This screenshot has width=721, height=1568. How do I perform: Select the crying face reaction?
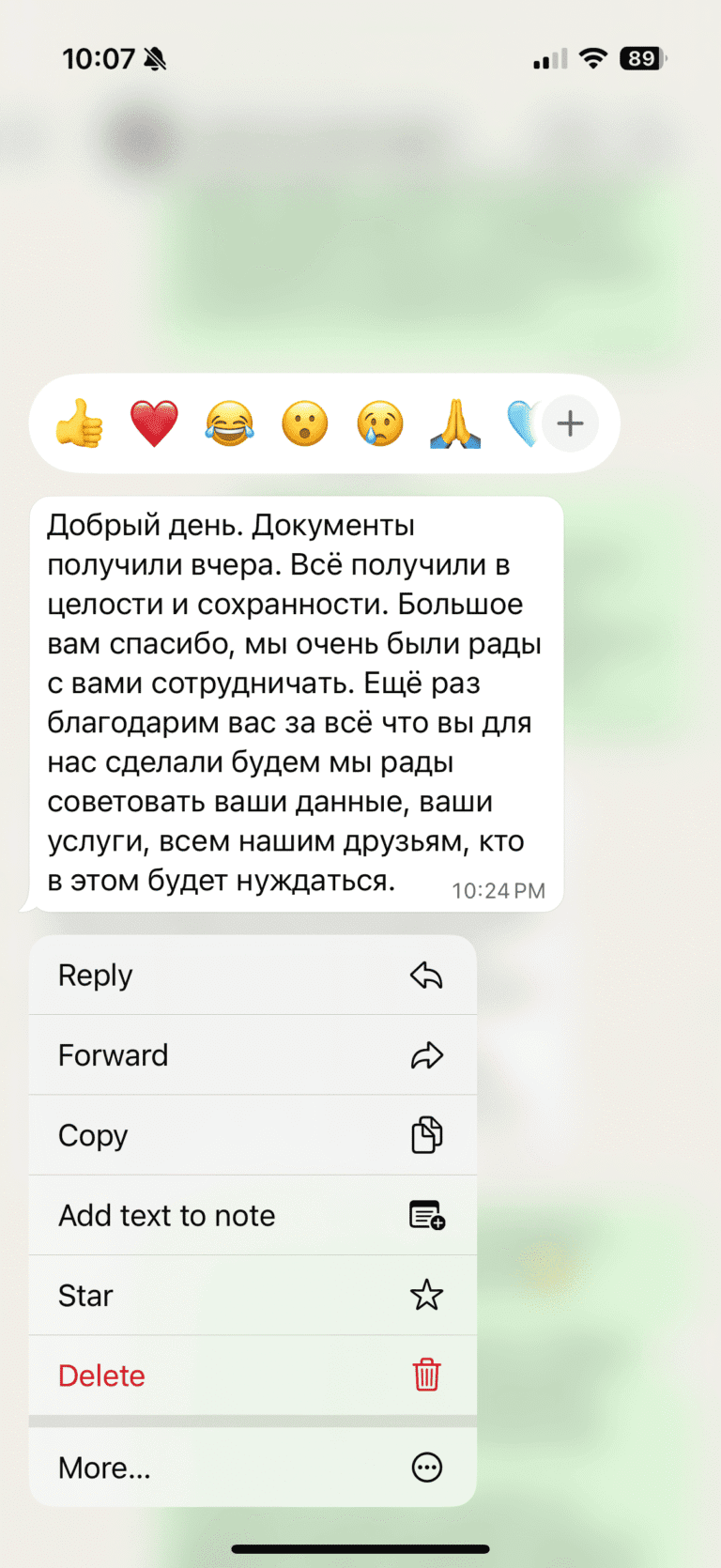tap(379, 423)
